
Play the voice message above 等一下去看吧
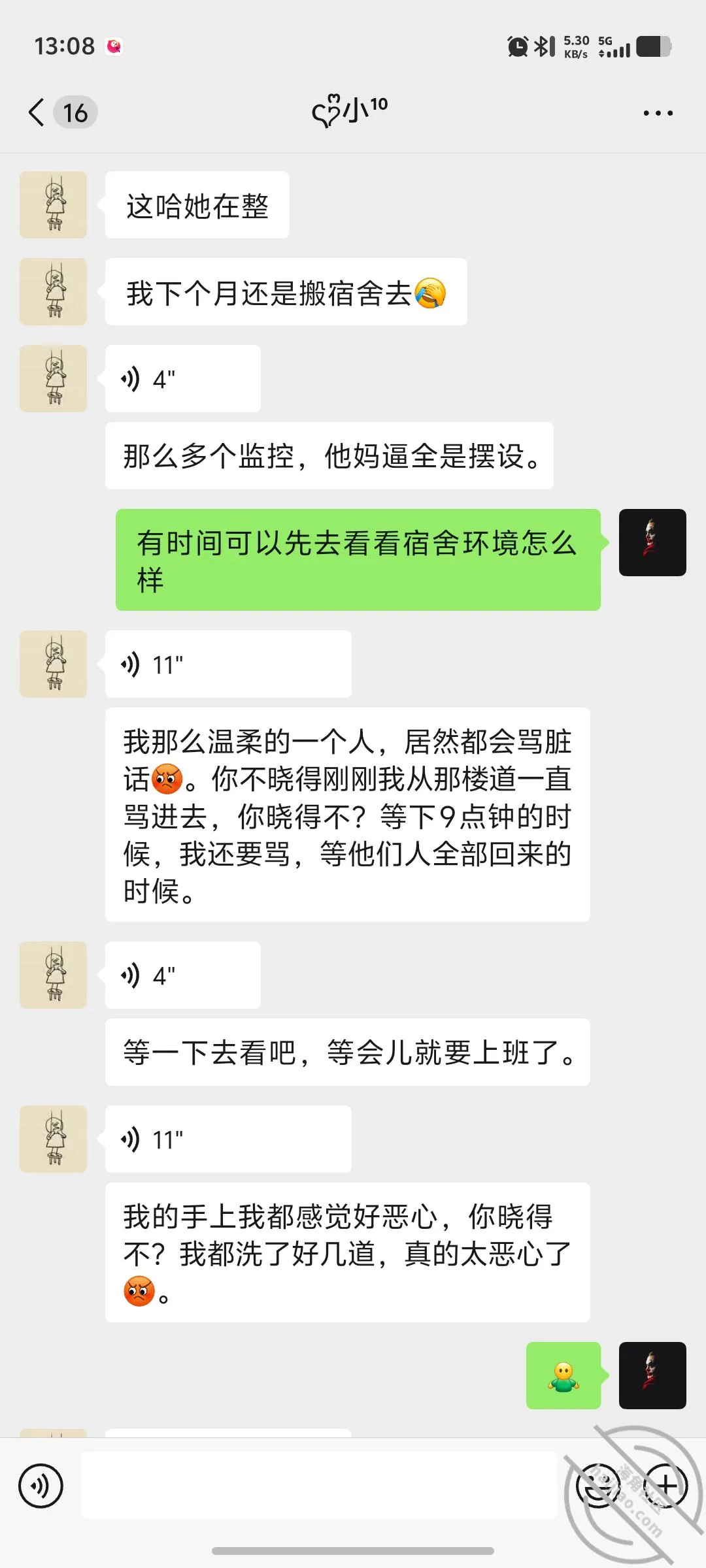(x=183, y=975)
